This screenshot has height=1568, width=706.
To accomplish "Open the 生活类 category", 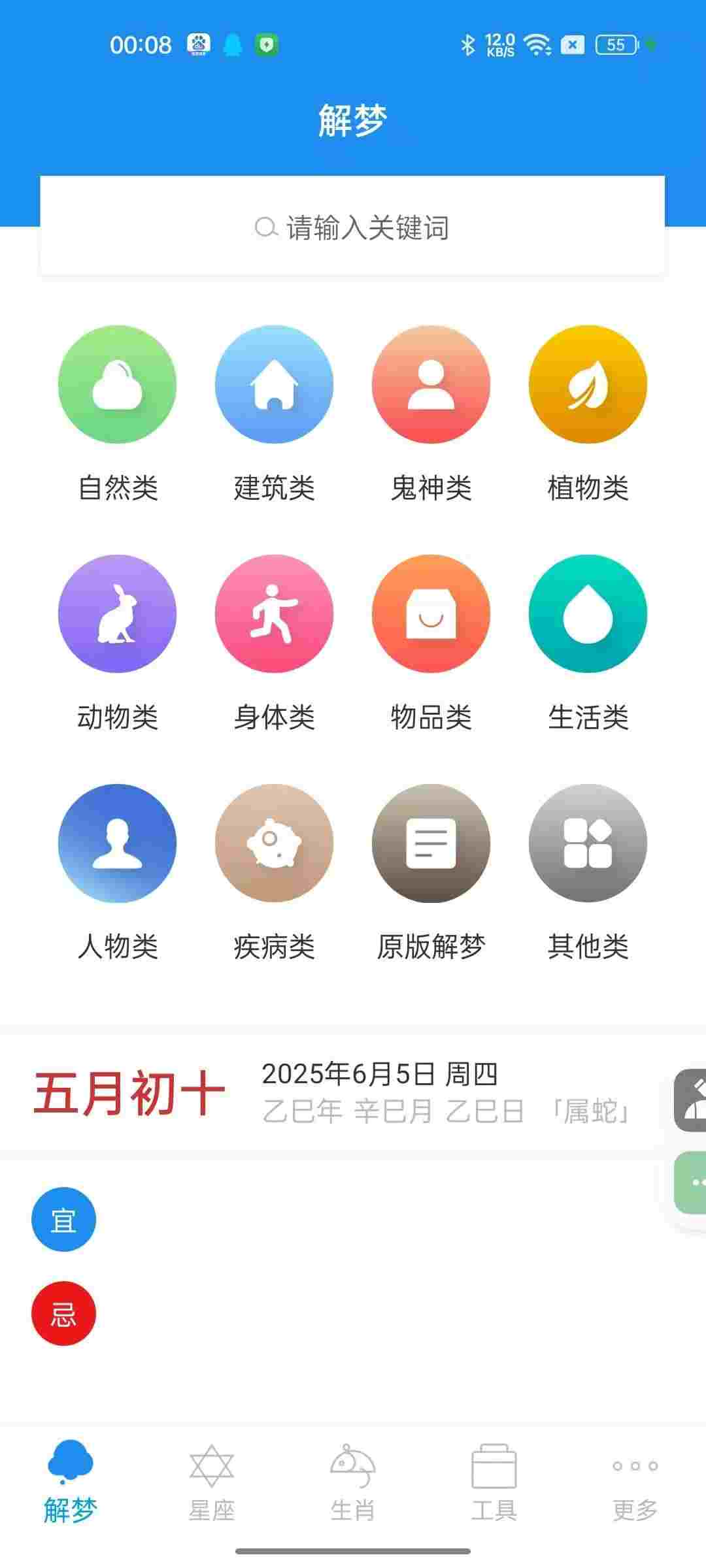I will pos(588,614).
